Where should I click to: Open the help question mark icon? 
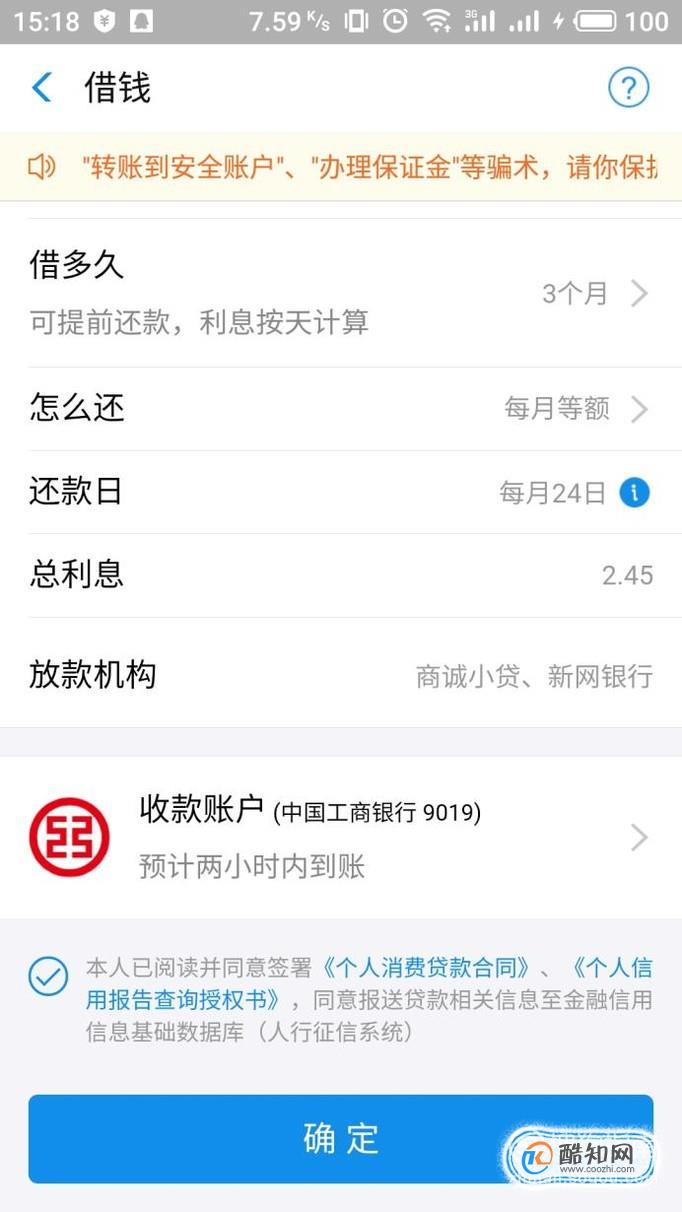coord(629,88)
